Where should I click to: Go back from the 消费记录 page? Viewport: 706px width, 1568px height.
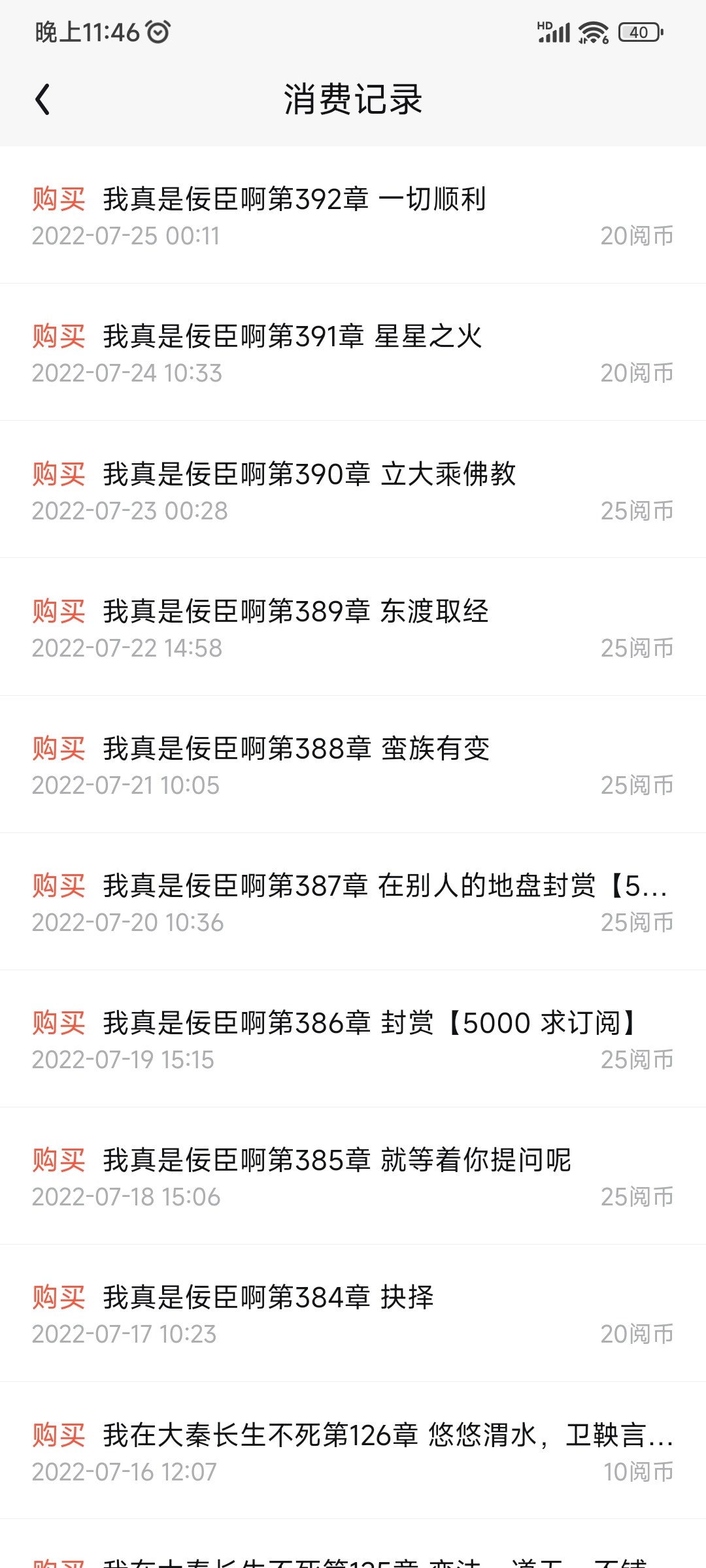tap(43, 100)
